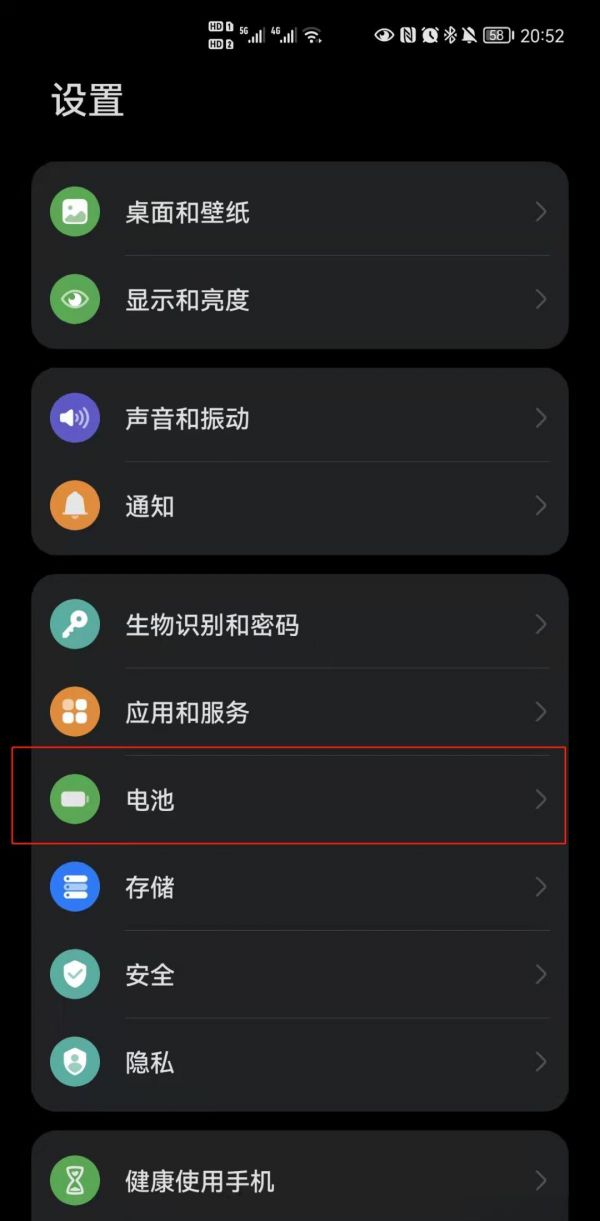Screen dimensions: 600x1221
Task: Tap the 电池 settings row
Action: click(300, 800)
